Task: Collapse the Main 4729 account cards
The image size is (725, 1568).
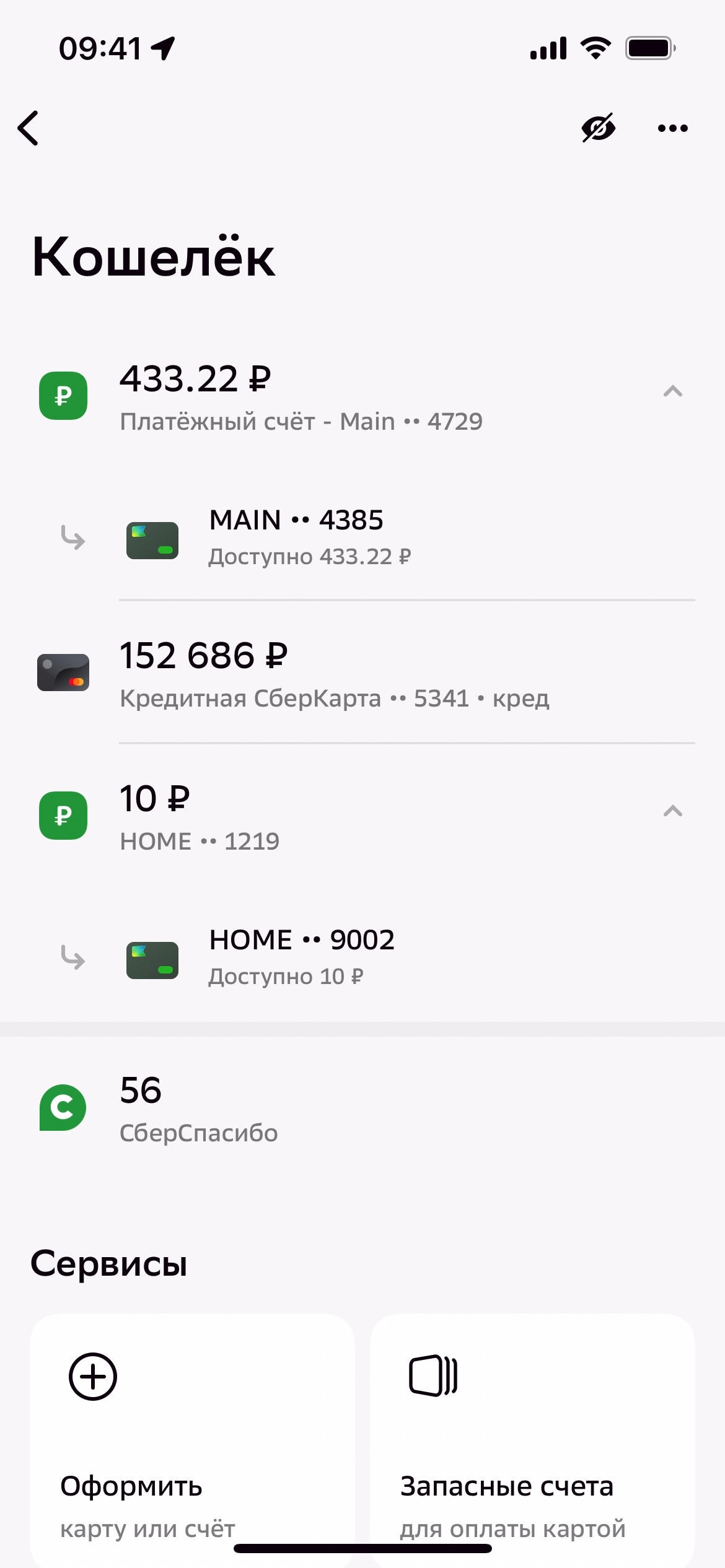Action: click(x=672, y=391)
